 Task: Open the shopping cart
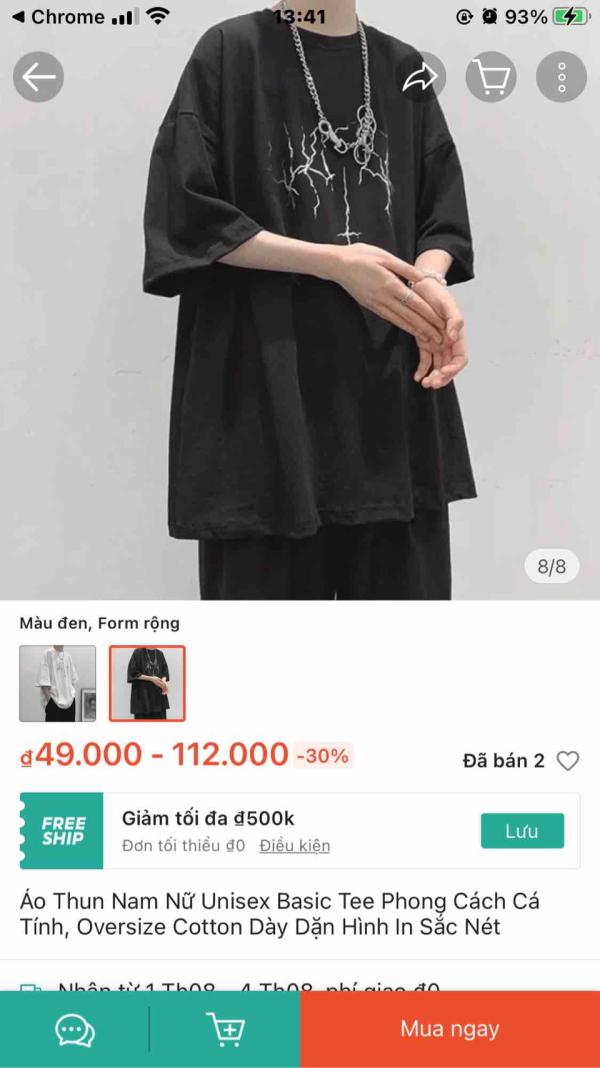coord(491,77)
